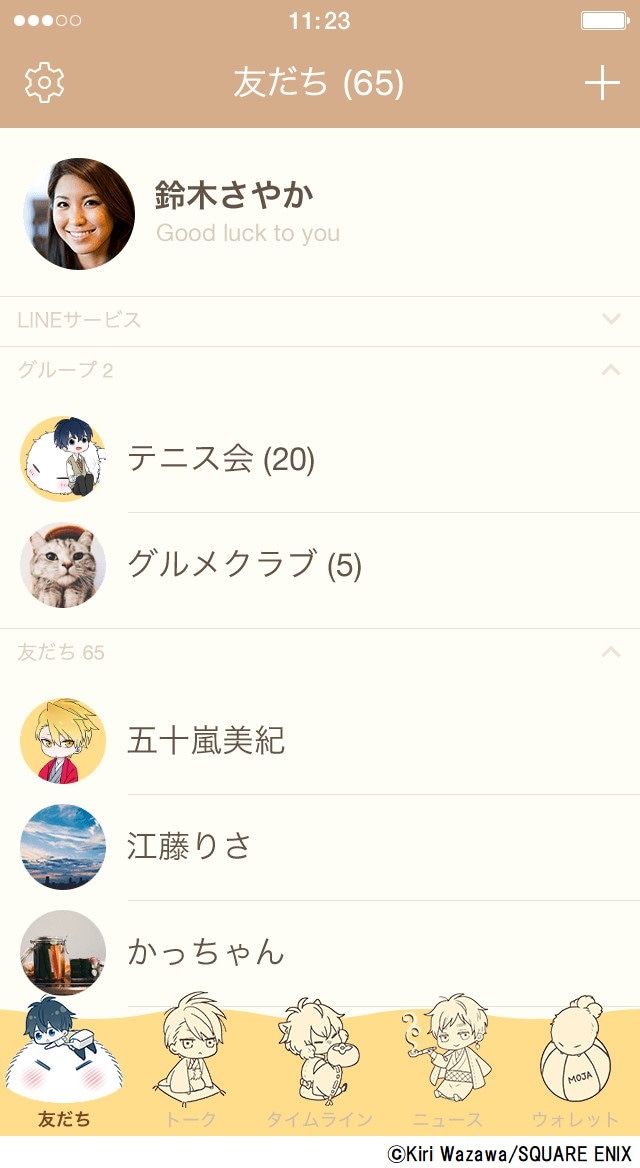The height and width of the screenshot is (1168, 640).
Task: Open the テニス会 group
Action: 220,459
